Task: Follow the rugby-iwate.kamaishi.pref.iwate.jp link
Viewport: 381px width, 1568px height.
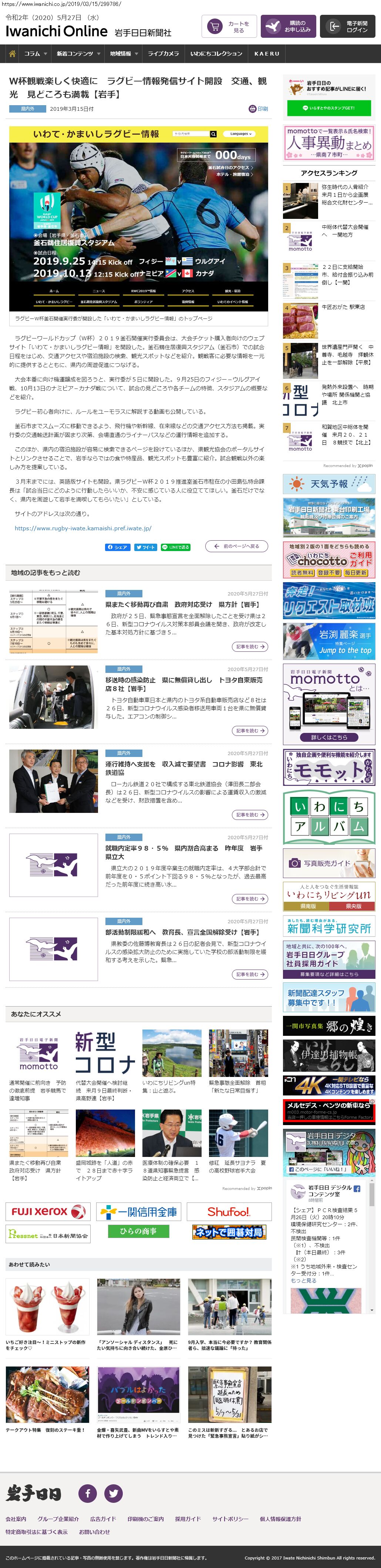Action: (x=83, y=528)
